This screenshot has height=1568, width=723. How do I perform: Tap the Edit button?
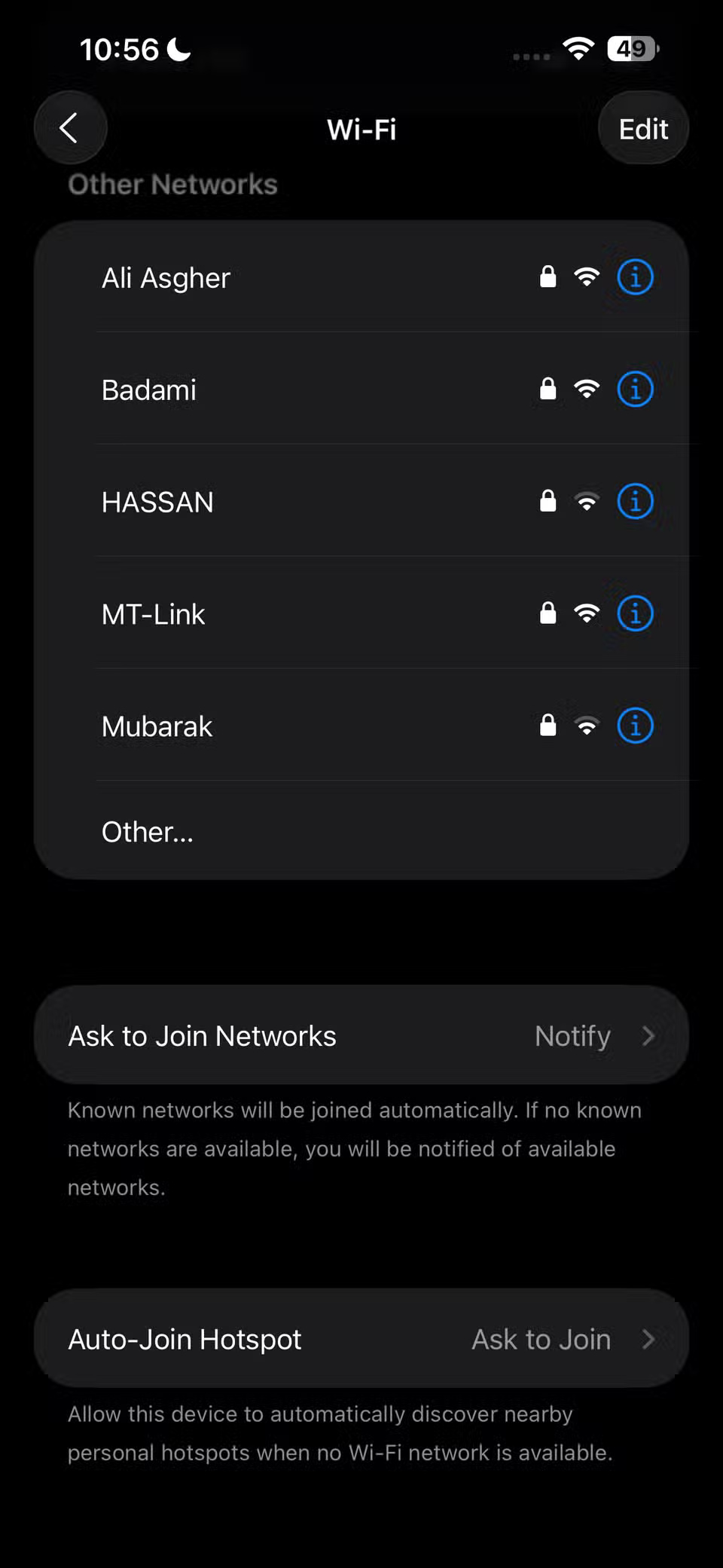tap(642, 127)
